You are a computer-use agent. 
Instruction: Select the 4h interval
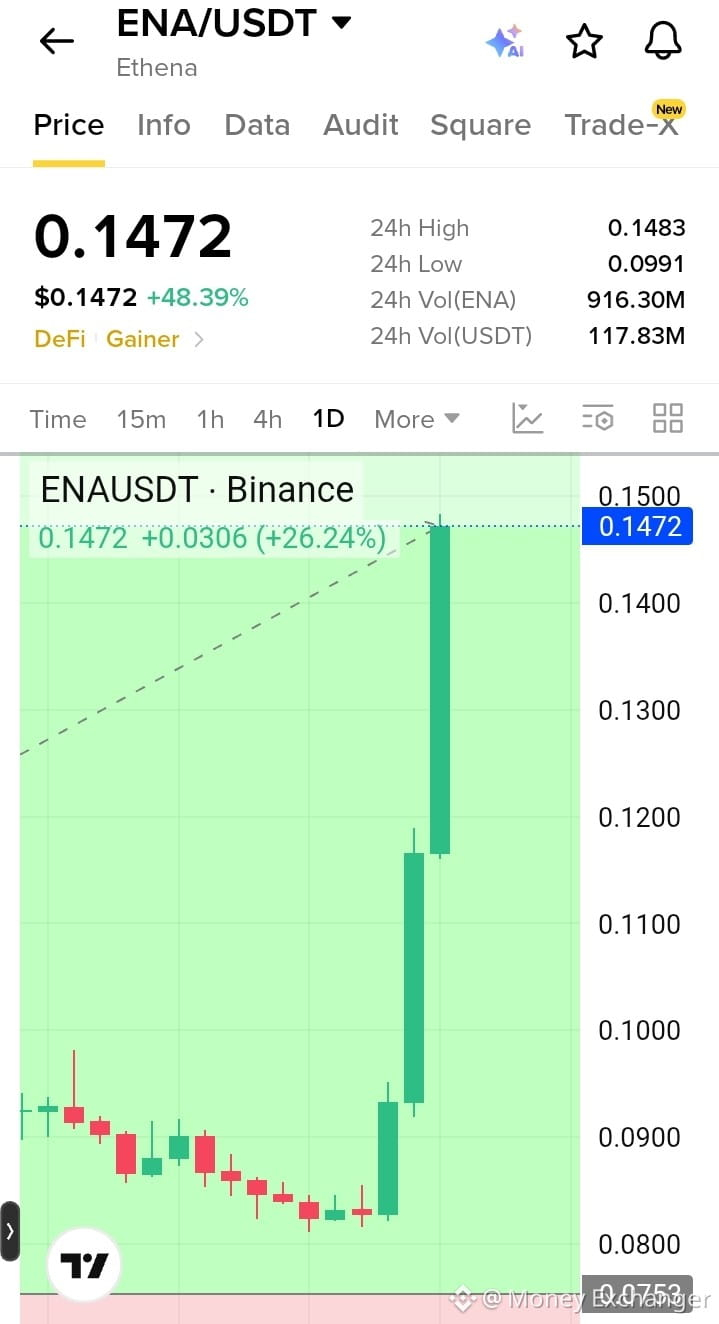tap(267, 419)
